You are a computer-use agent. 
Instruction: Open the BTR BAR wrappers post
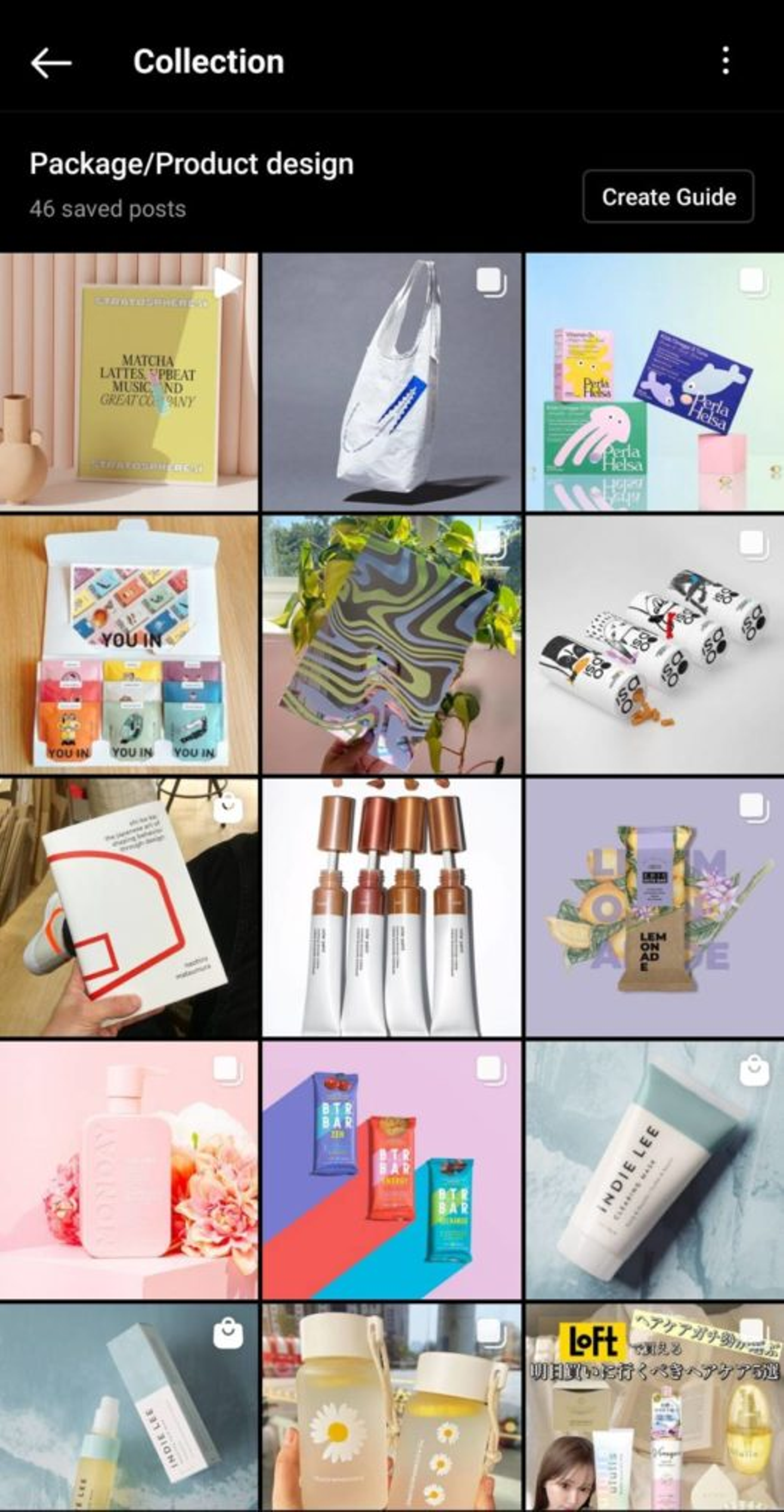tap(391, 1171)
